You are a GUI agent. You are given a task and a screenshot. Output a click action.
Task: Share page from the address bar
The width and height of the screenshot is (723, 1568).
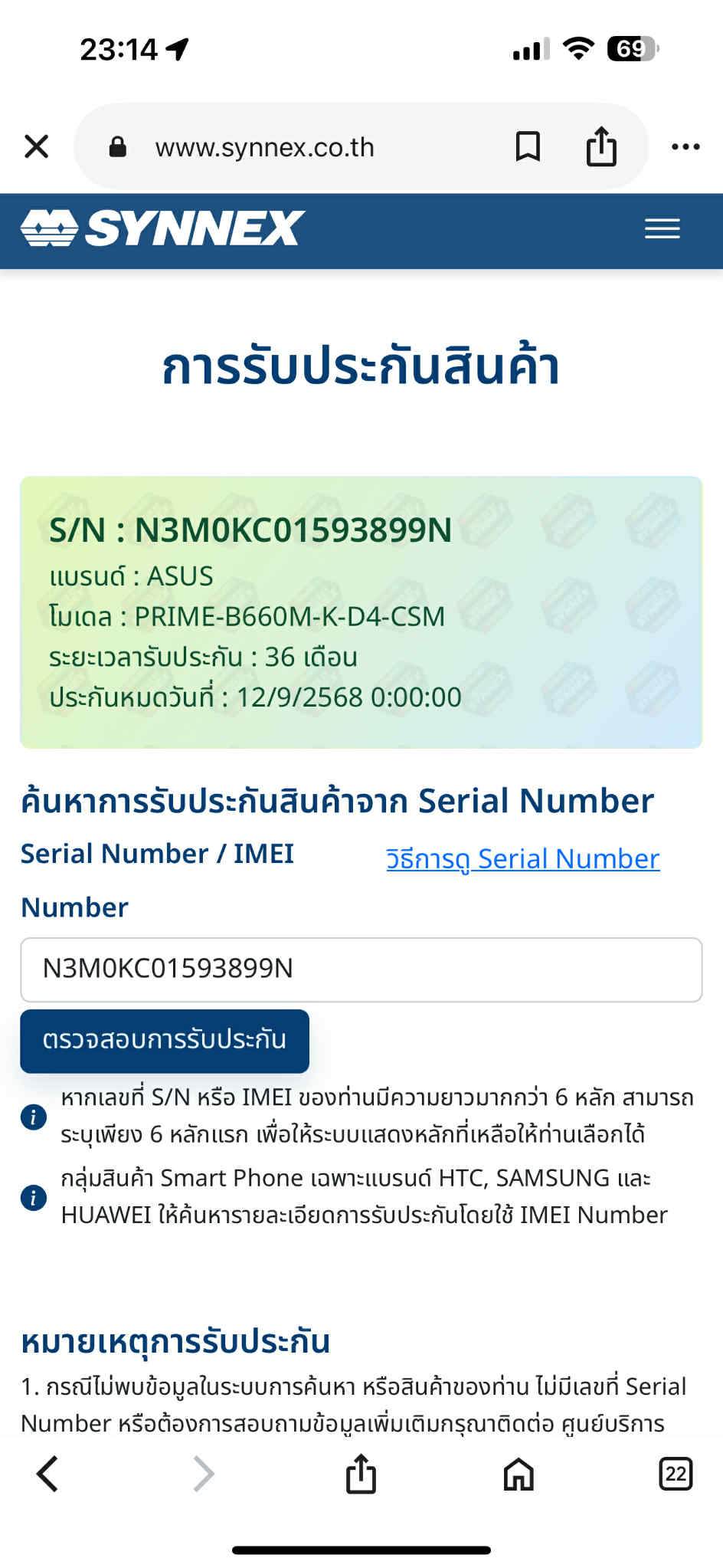[x=601, y=146]
